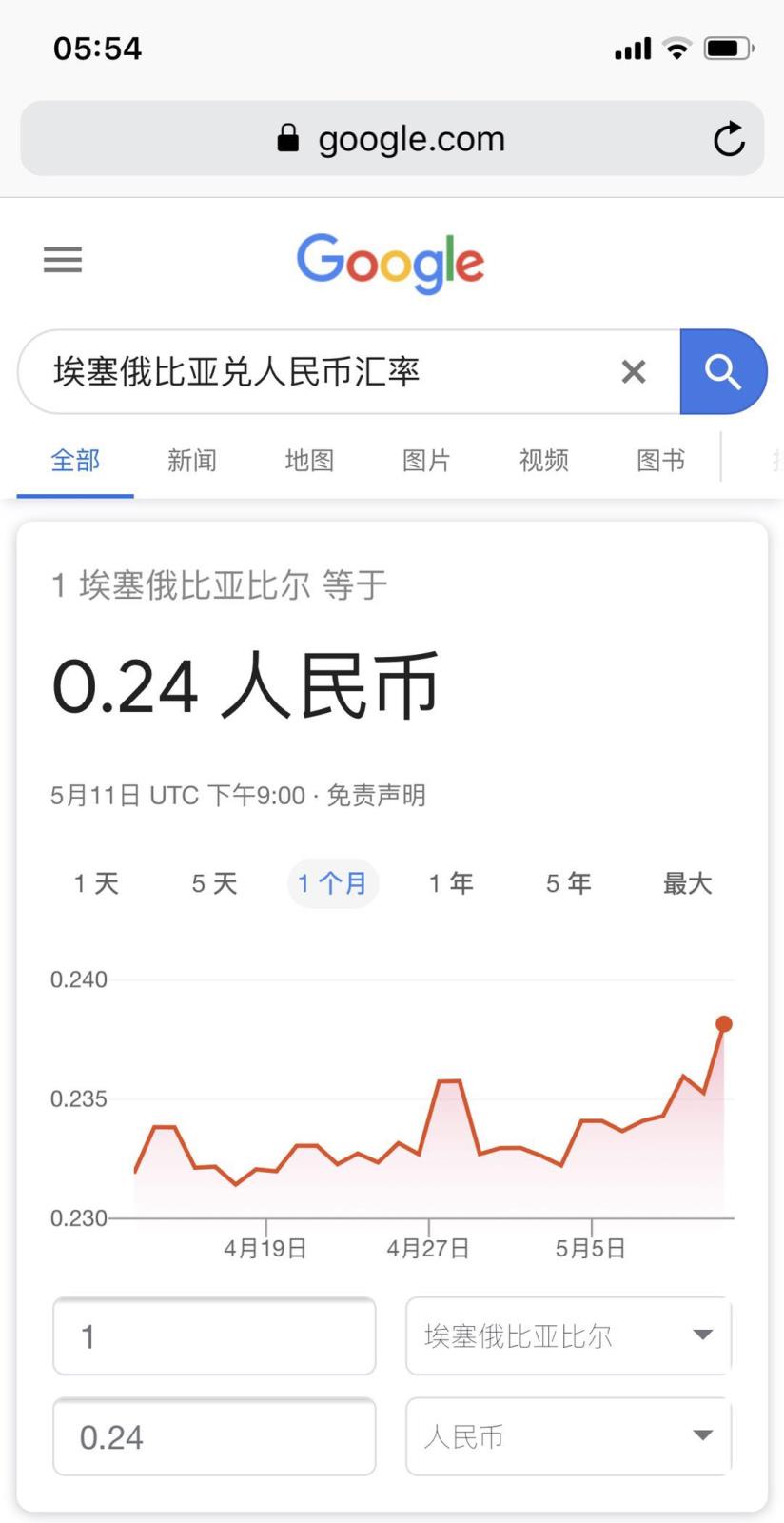784x1523 pixels.
Task: Open the 免责声明 link
Action: [376, 795]
